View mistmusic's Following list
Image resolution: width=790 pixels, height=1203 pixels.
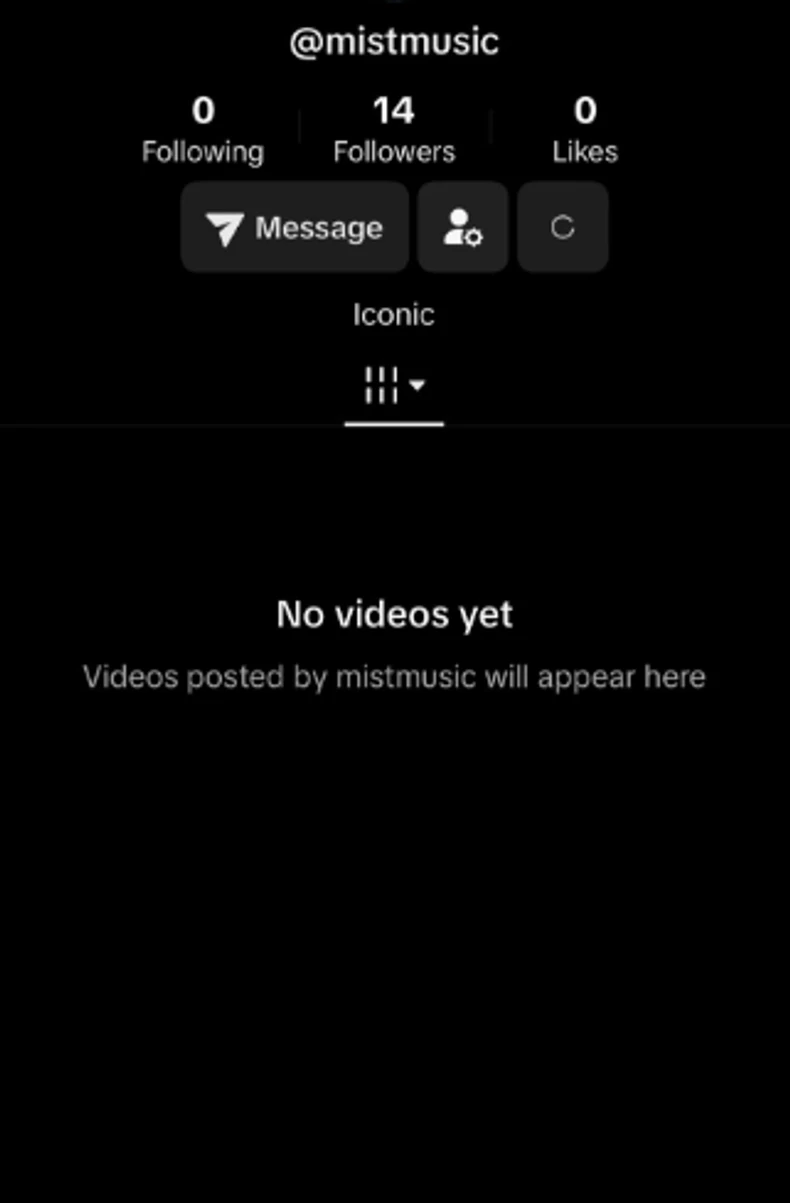point(202,131)
